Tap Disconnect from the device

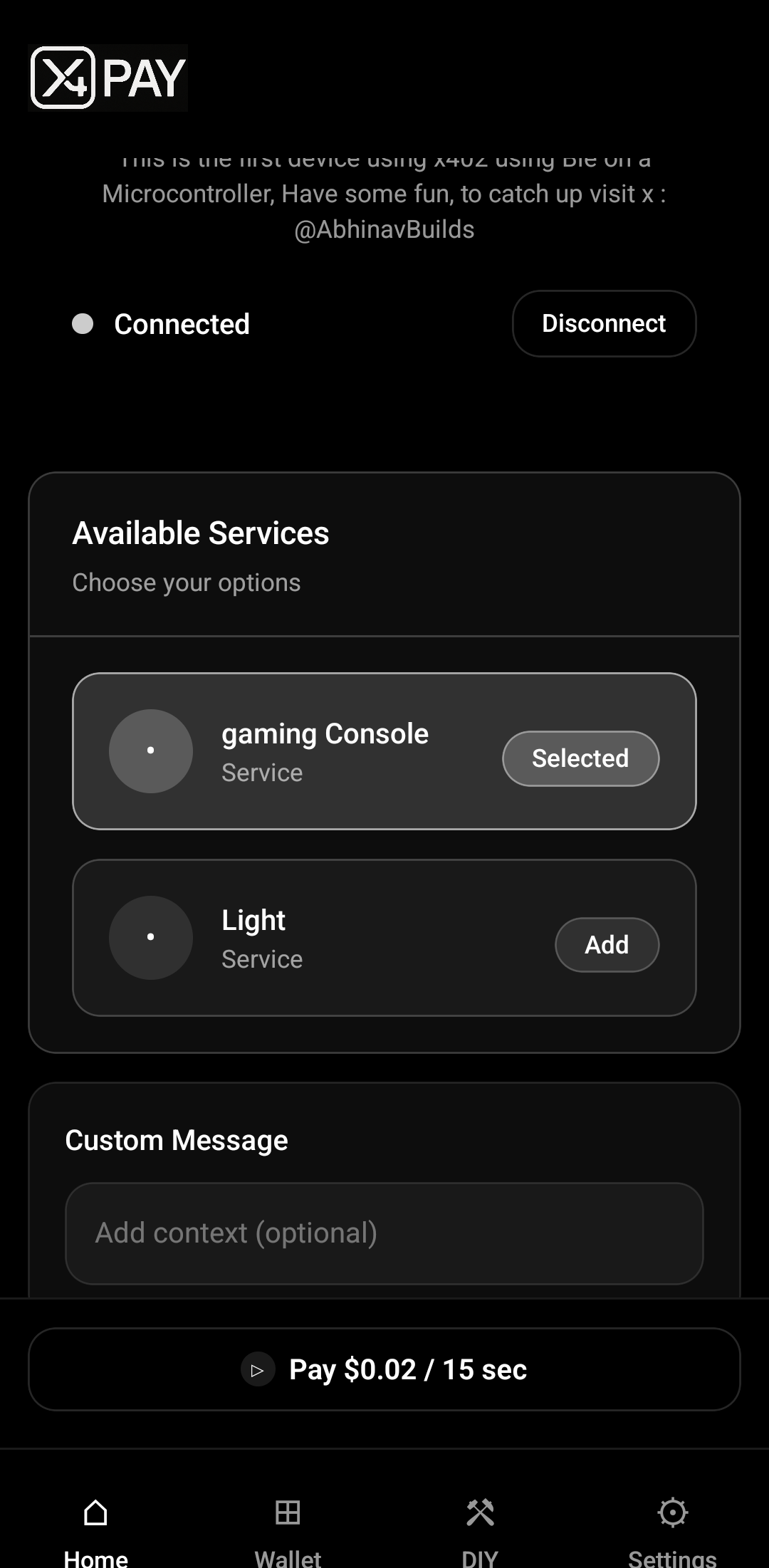tap(603, 324)
